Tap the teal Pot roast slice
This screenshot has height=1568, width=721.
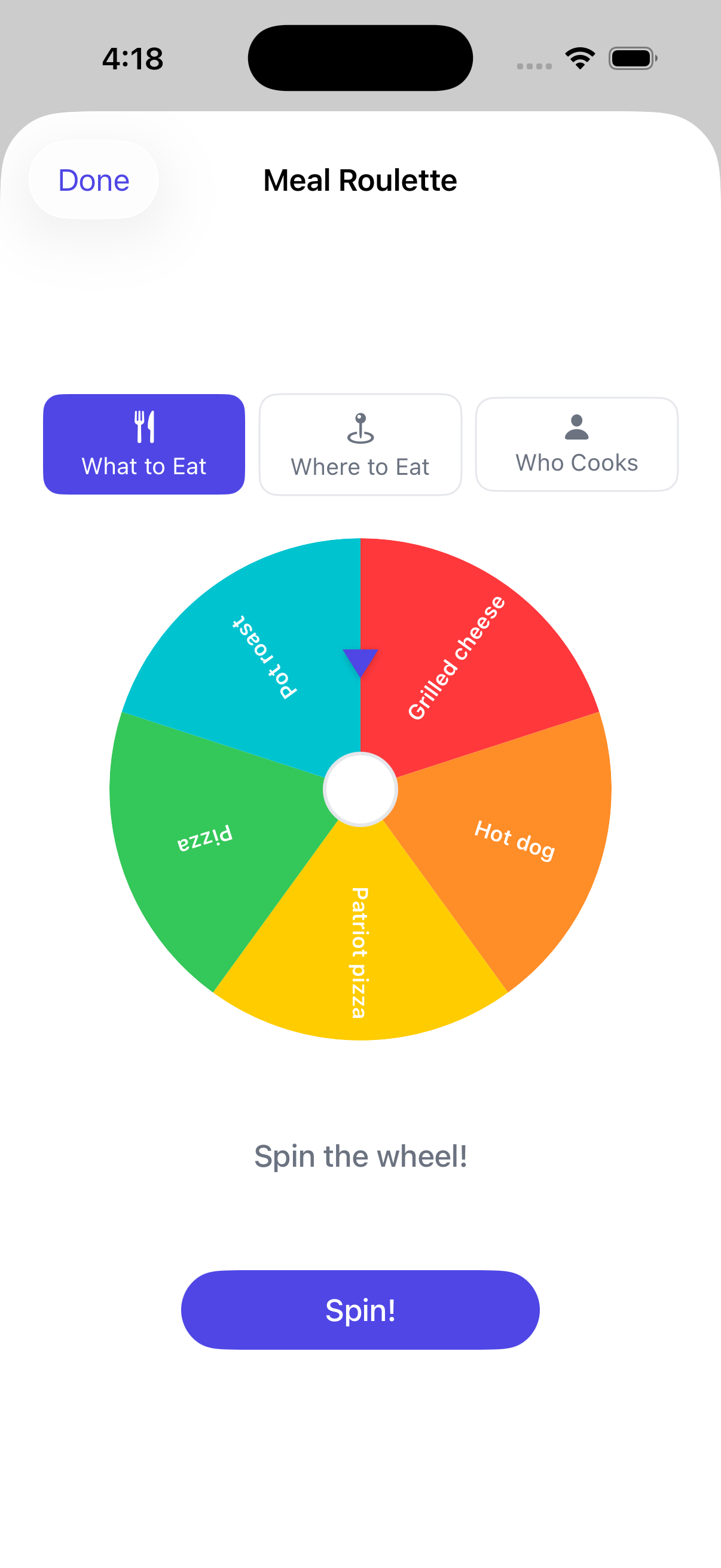pyautogui.click(x=262, y=657)
